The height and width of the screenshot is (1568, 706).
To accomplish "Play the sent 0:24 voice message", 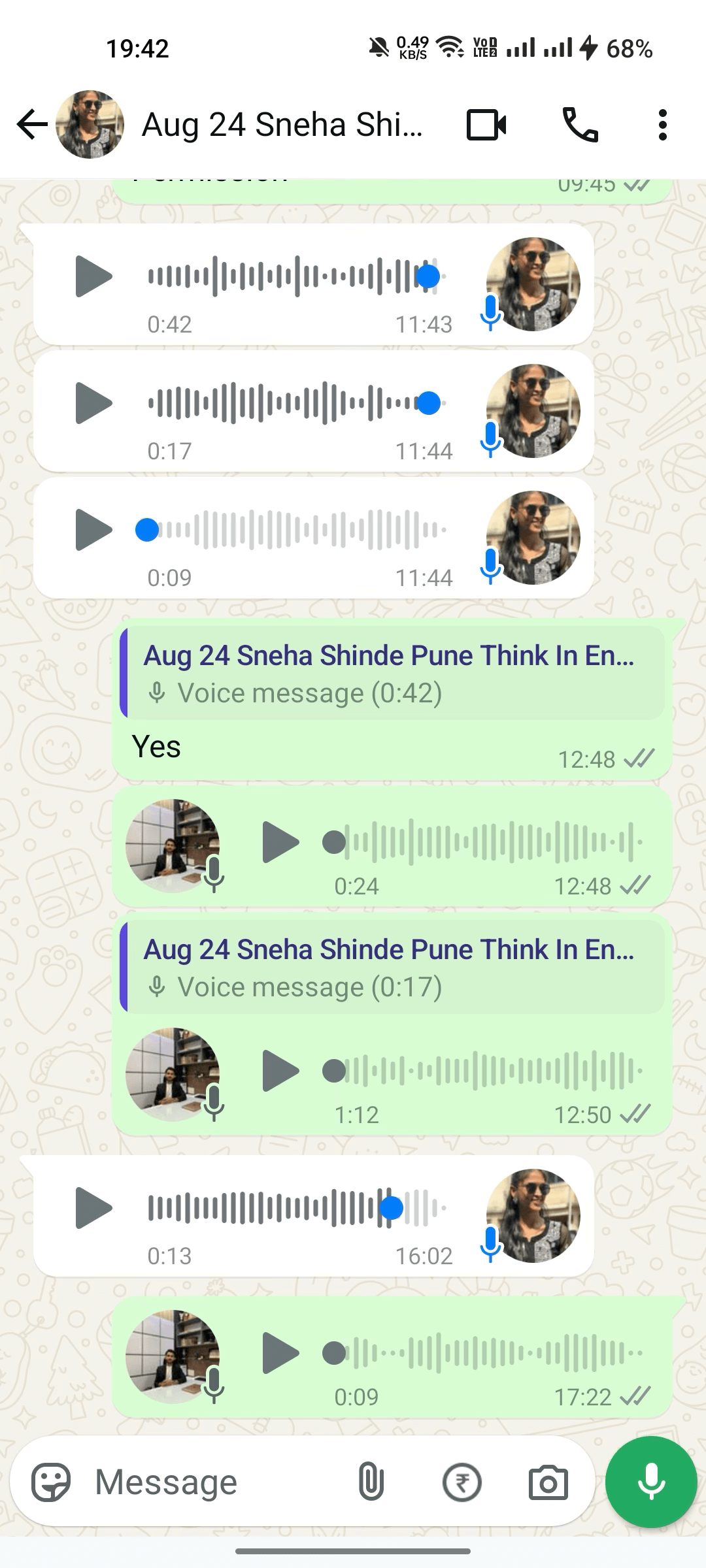I will pyautogui.click(x=280, y=842).
